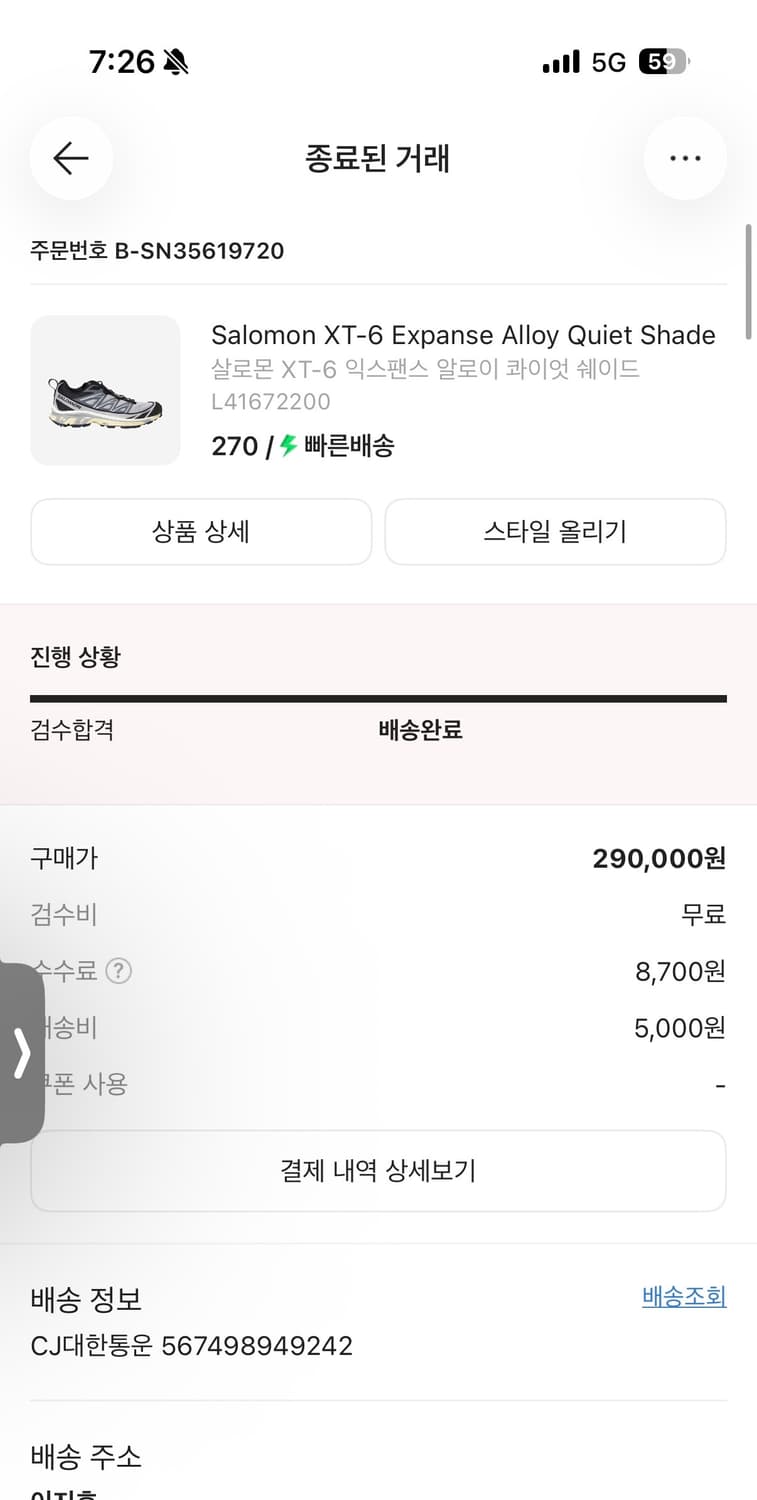Tap the CJ대한통운 tracking number
The image size is (757, 1500).
tap(189, 1345)
